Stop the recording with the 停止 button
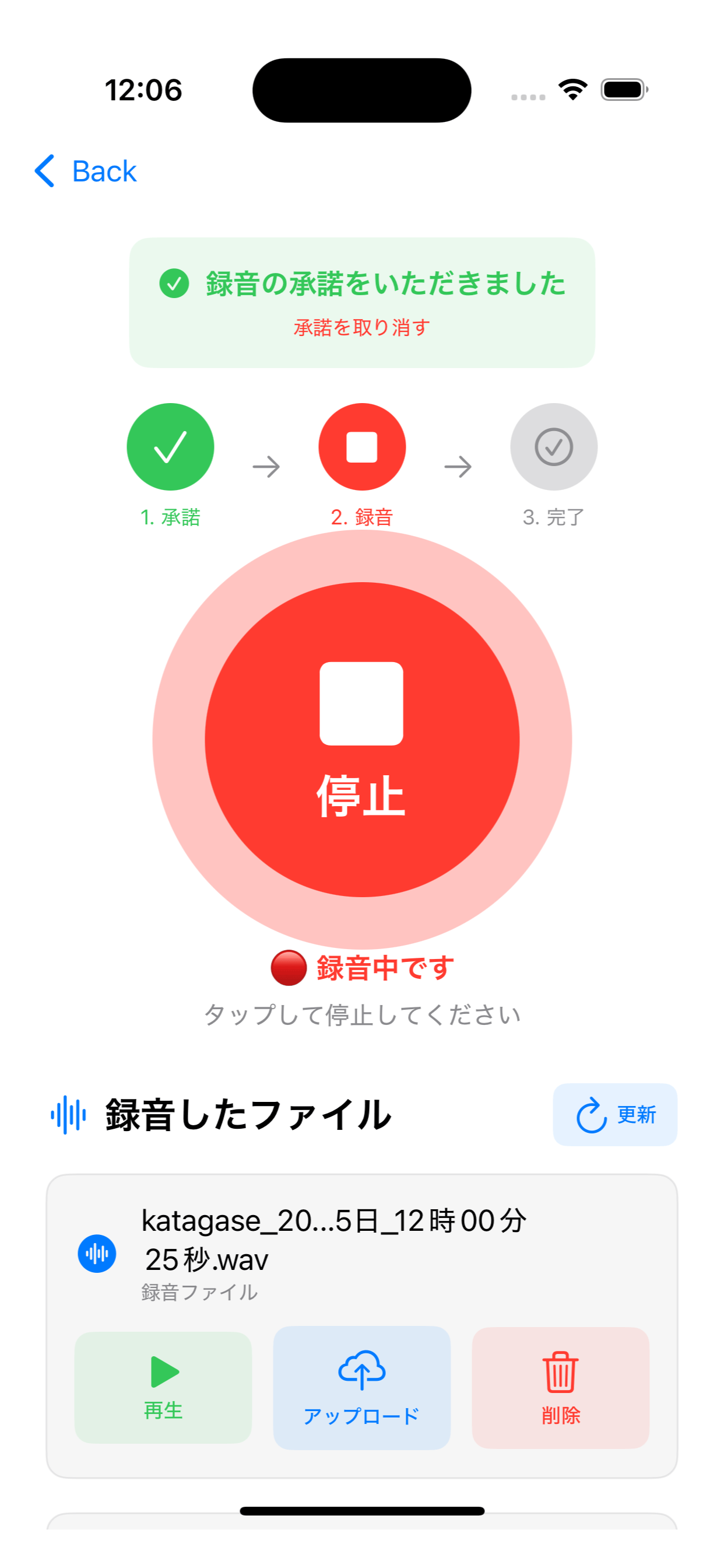 pos(361,739)
